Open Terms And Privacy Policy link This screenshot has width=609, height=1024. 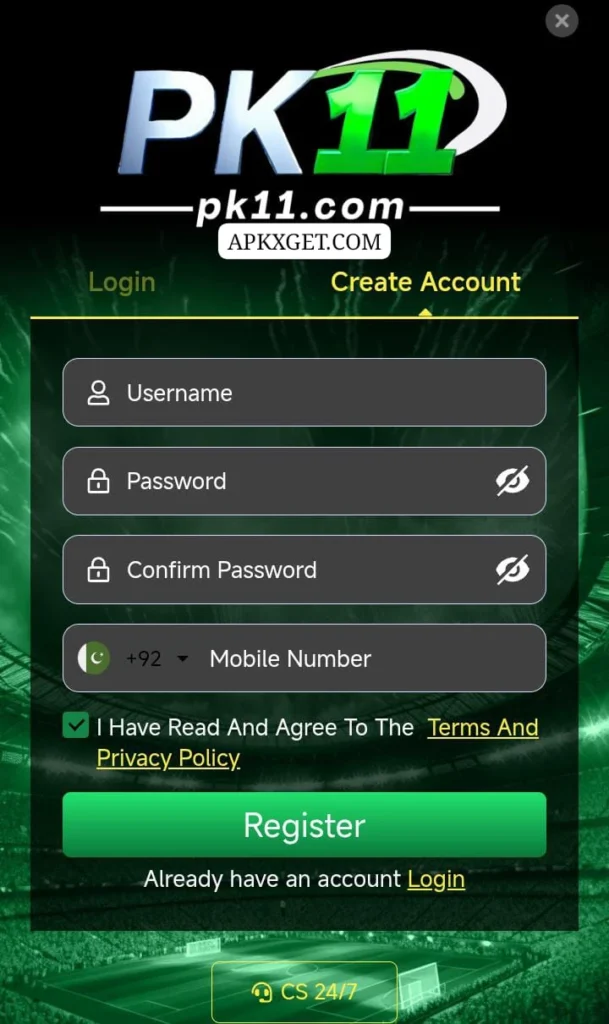pyautogui.click(x=482, y=728)
